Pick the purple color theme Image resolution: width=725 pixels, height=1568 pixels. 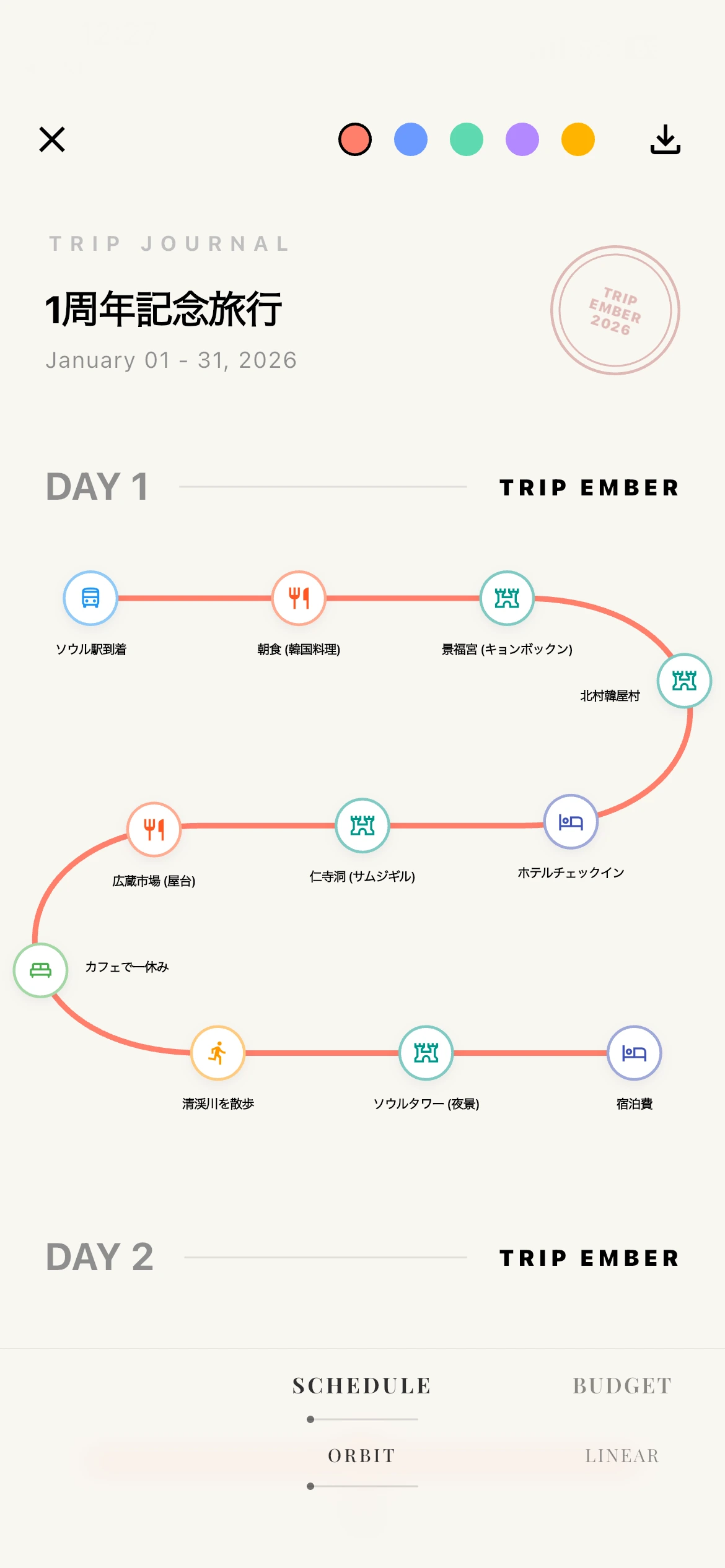pyautogui.click(x=522, y=139)
